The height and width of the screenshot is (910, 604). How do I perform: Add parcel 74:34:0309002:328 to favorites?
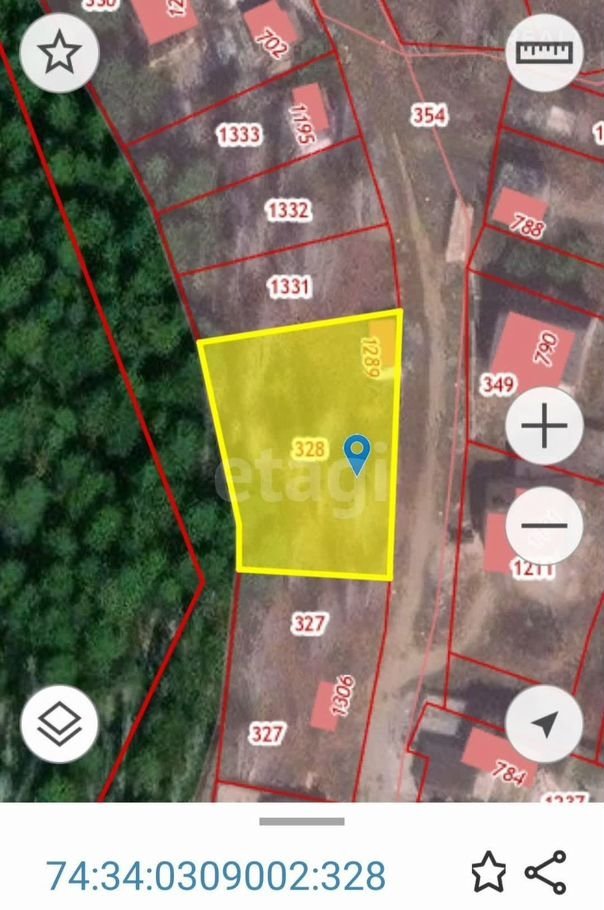[488, 873]
